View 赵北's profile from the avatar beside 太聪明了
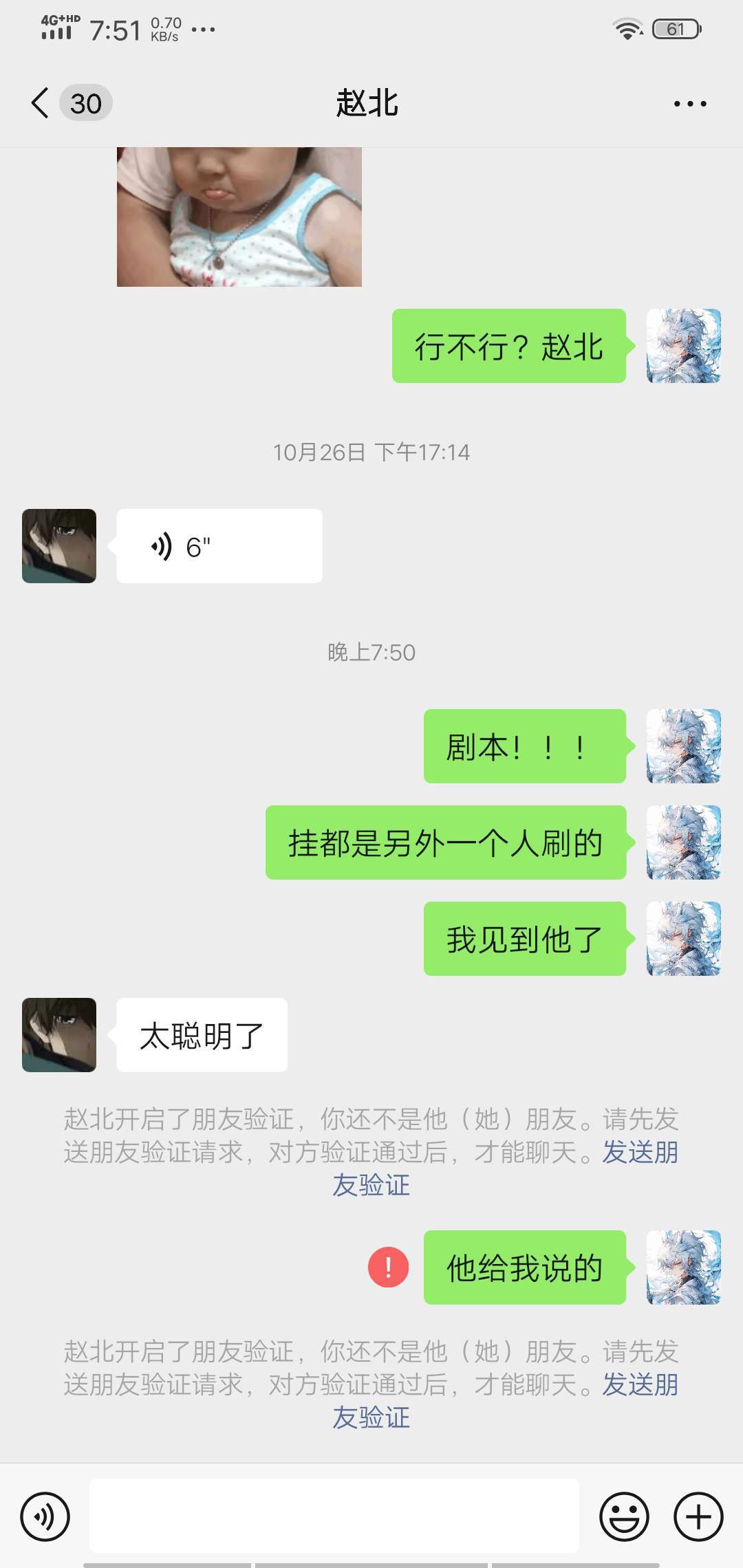Image resolution: width=743 pixels, height=1568 pixels. [59, 1034]
